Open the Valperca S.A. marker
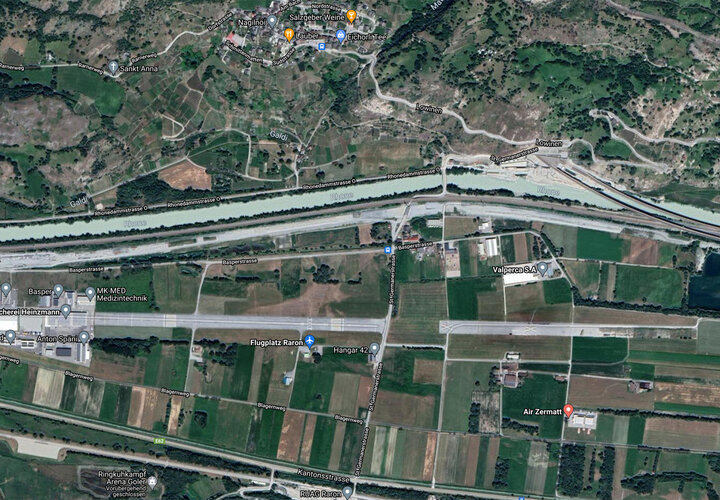720x500 pixels. (x=543, y=268)
